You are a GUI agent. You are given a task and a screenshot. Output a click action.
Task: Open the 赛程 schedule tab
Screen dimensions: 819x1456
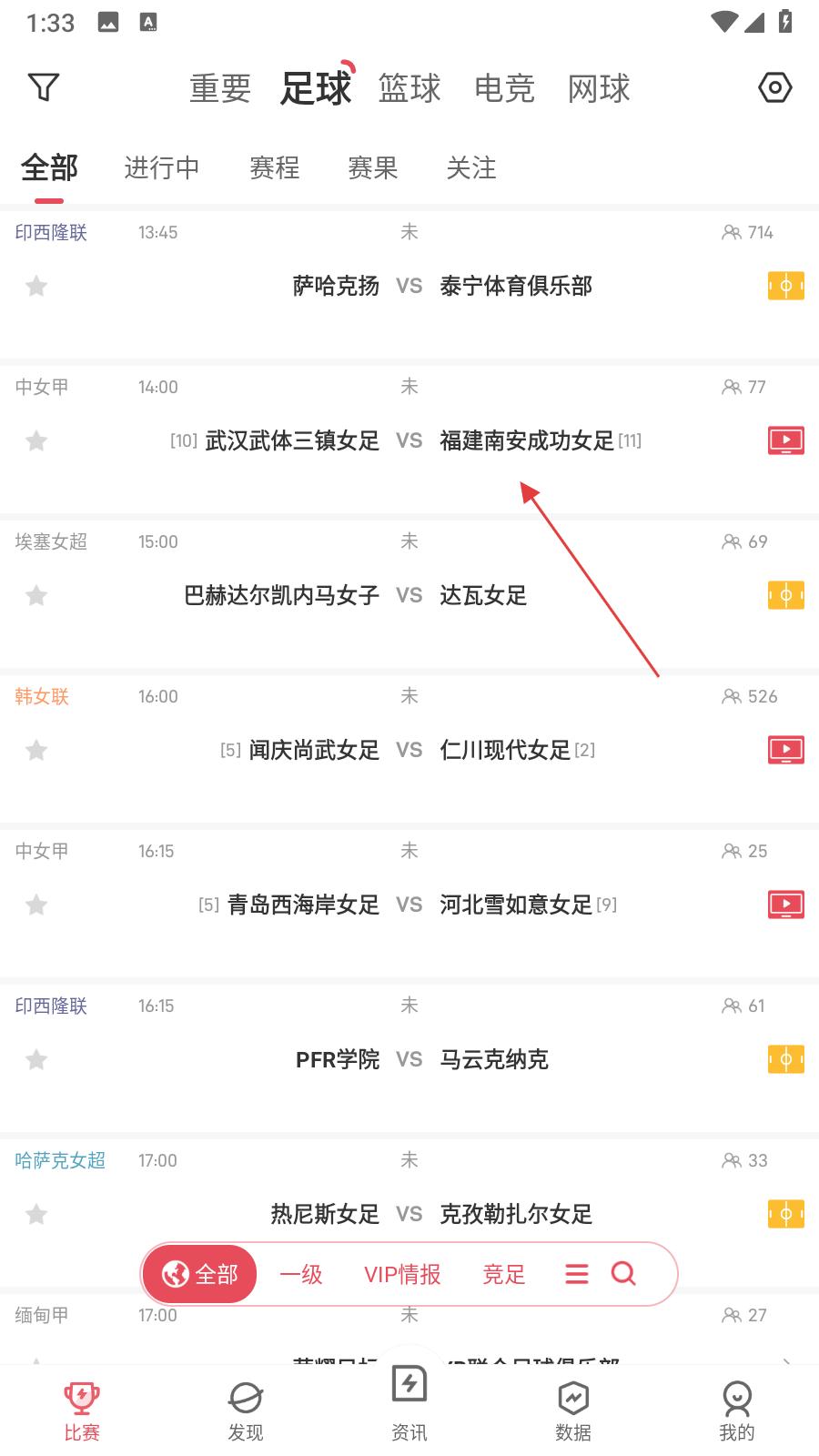[x=275, y=168]
